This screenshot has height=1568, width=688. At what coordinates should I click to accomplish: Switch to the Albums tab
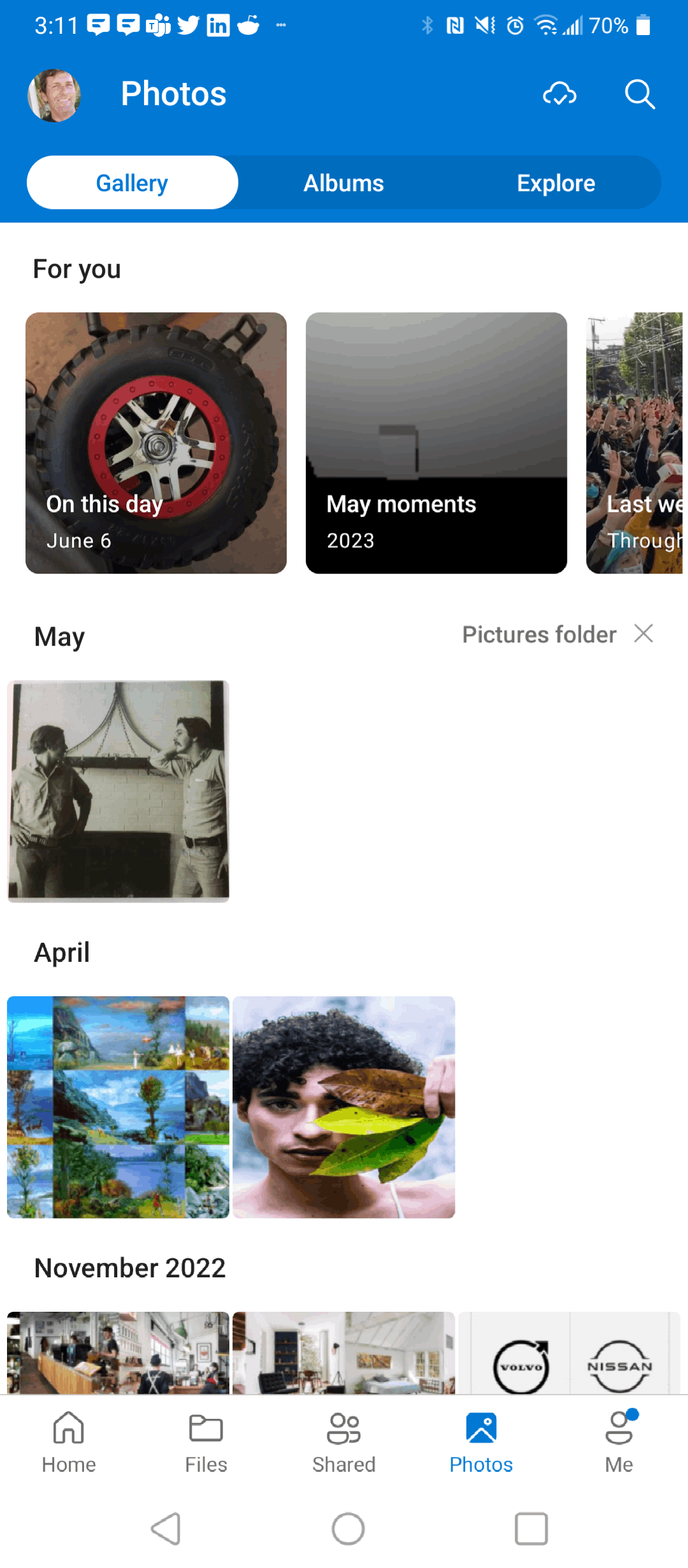click(343, 183)
